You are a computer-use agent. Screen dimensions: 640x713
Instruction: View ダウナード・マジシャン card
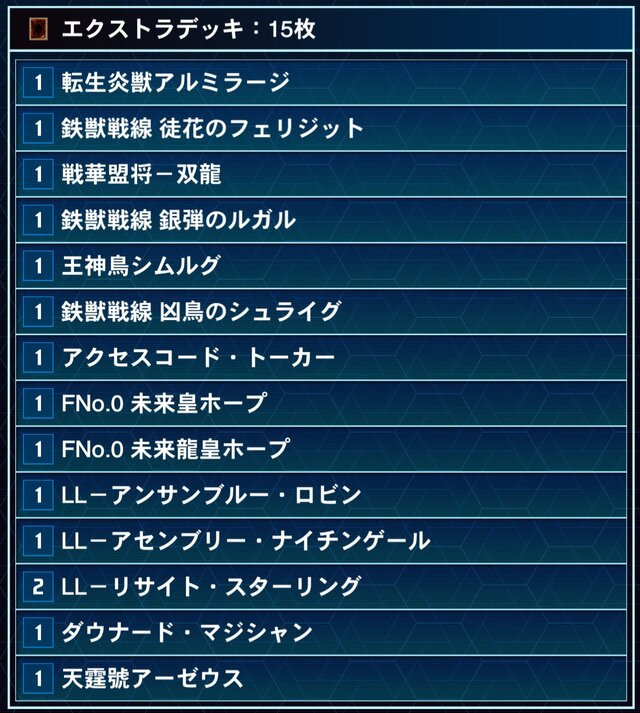click(x=187, y=633)
